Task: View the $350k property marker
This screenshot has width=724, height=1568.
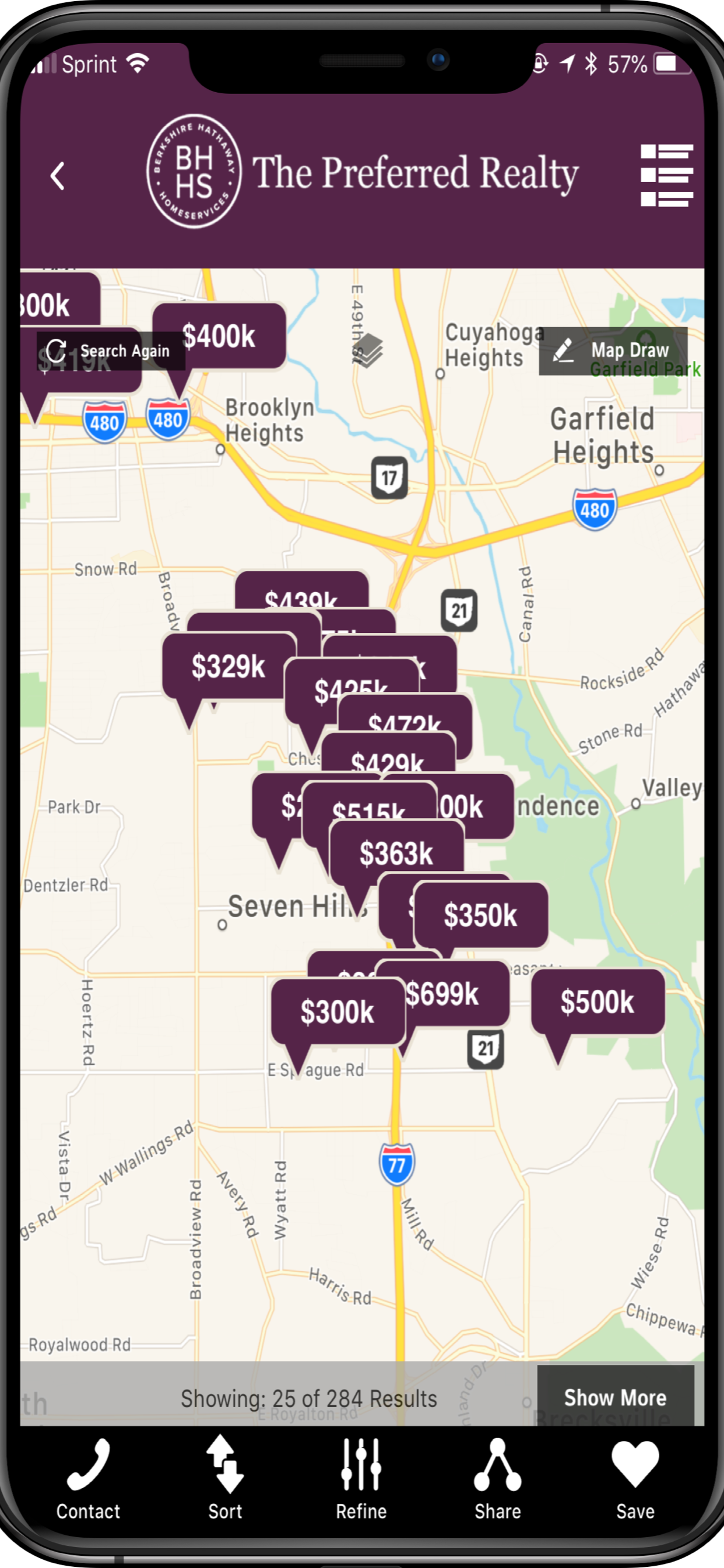Action: pos(480,915)
